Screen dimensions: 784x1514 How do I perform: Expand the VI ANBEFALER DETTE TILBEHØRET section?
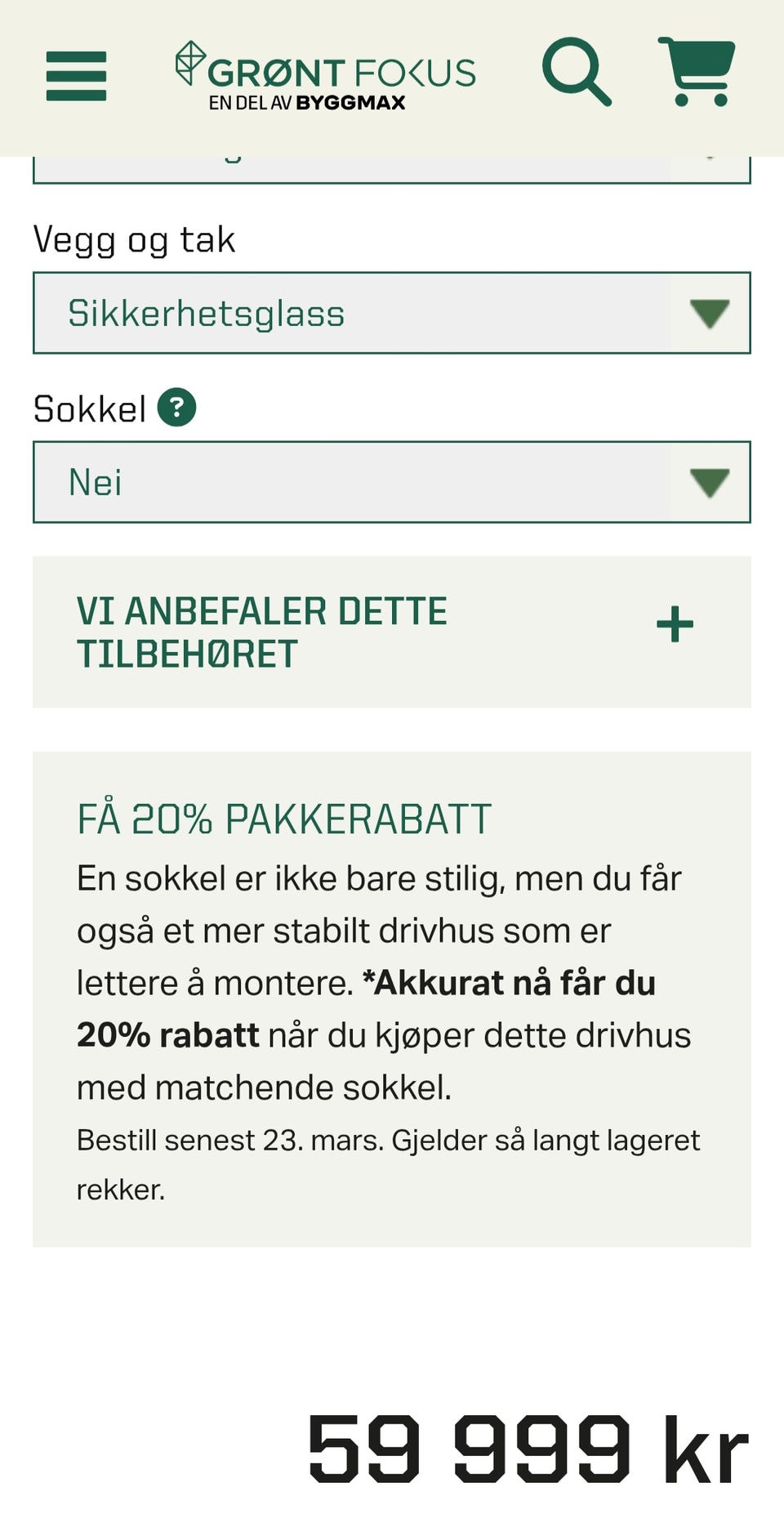tap(390, 631)
